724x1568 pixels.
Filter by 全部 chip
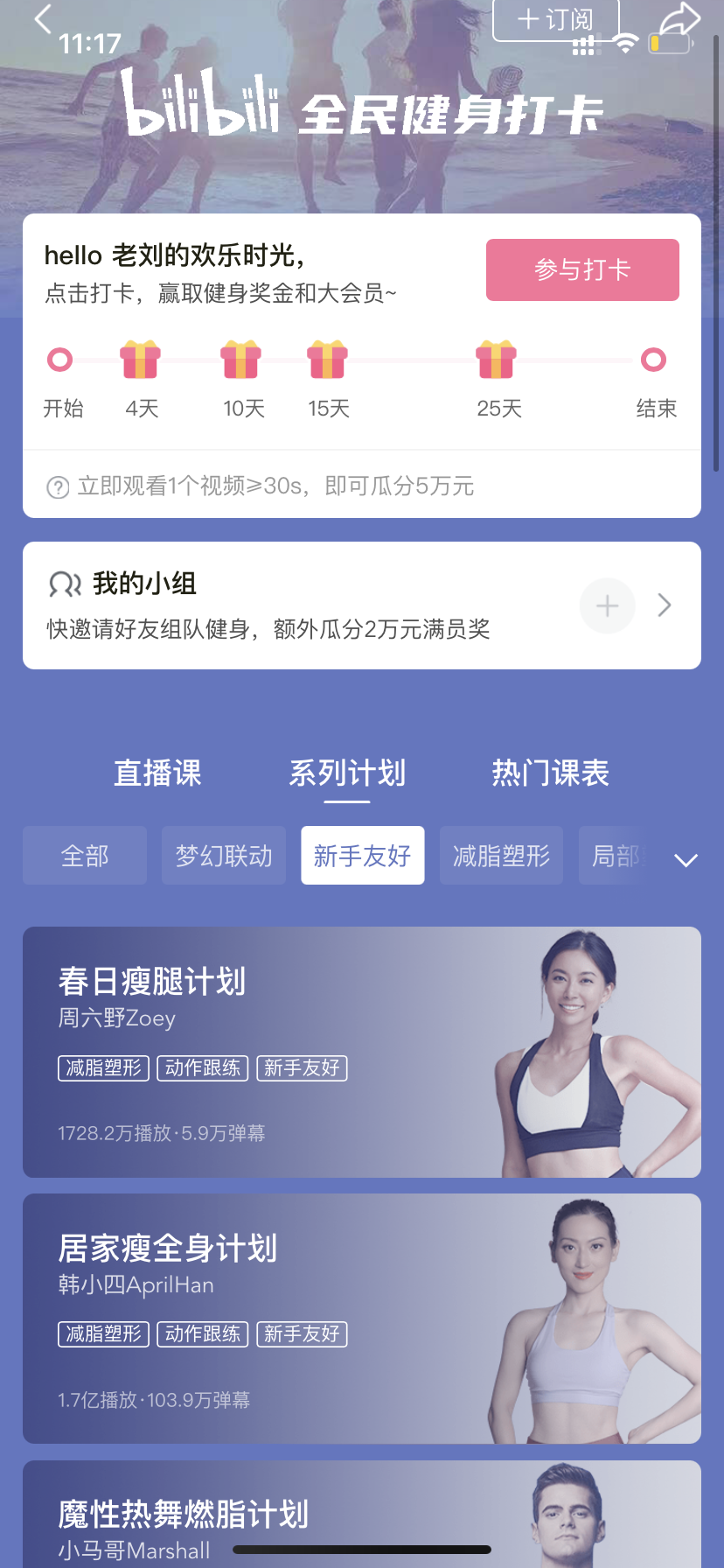pos(85,855)
